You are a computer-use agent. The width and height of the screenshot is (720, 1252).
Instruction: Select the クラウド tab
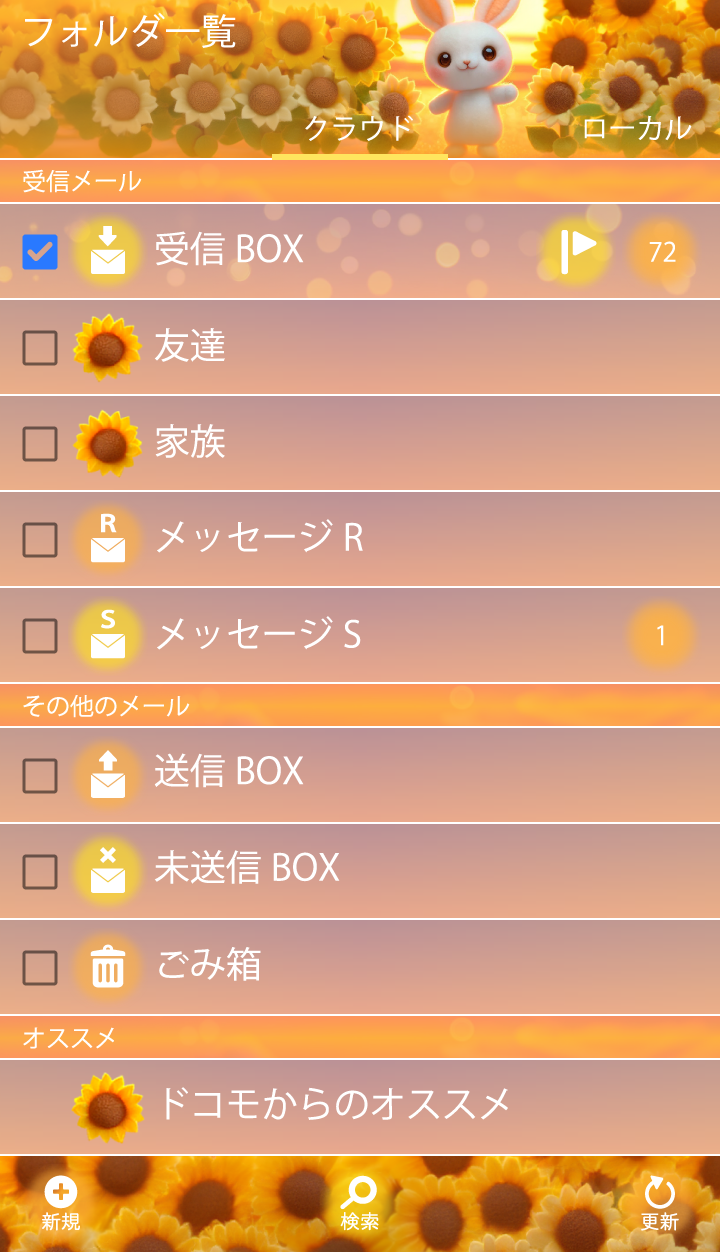point(359,128)
